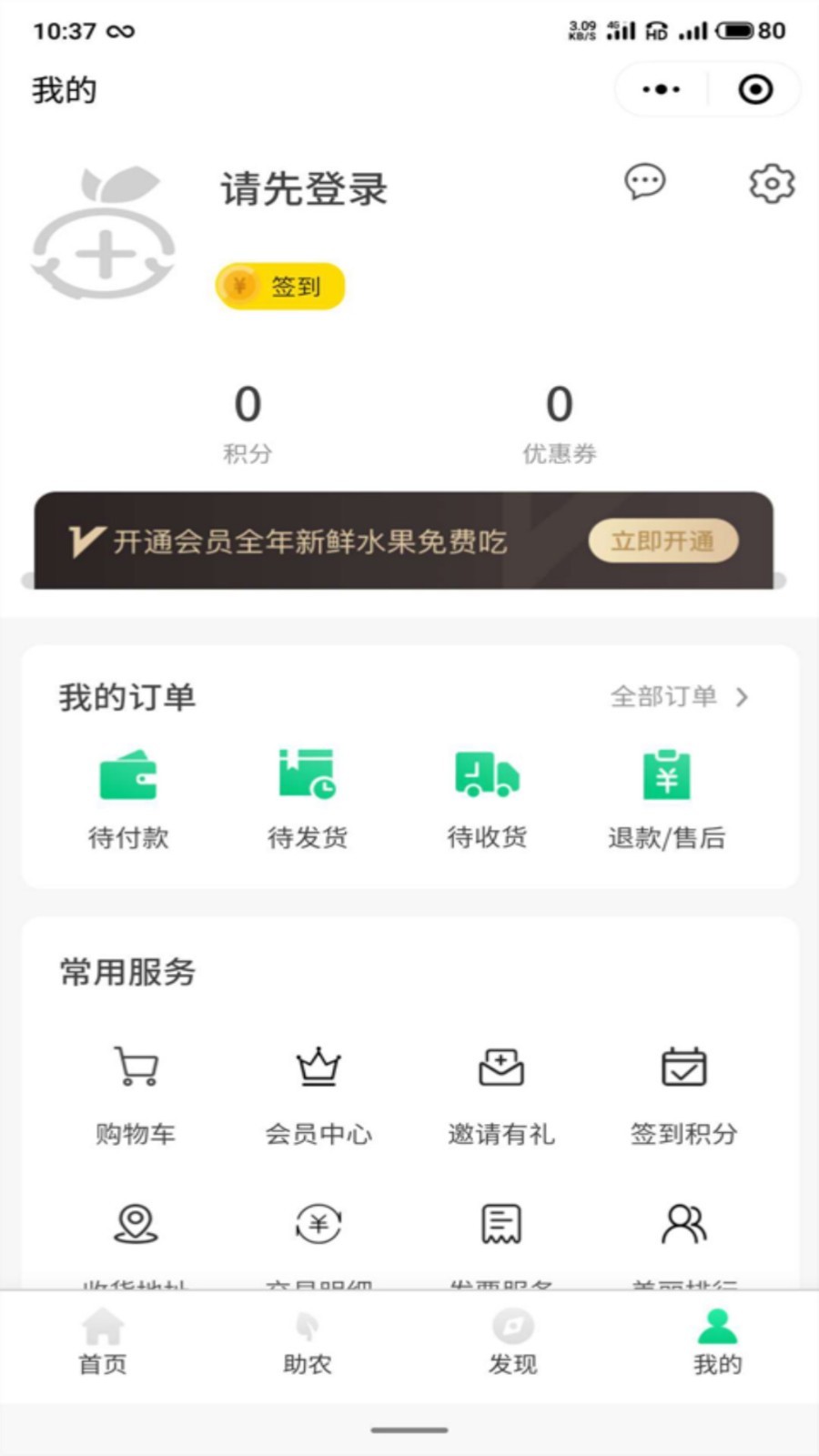The width and height of the screenshot is (819, 1456).
Task: Open 待发货 awaiting shipment orders
Action: pos(308,798)
